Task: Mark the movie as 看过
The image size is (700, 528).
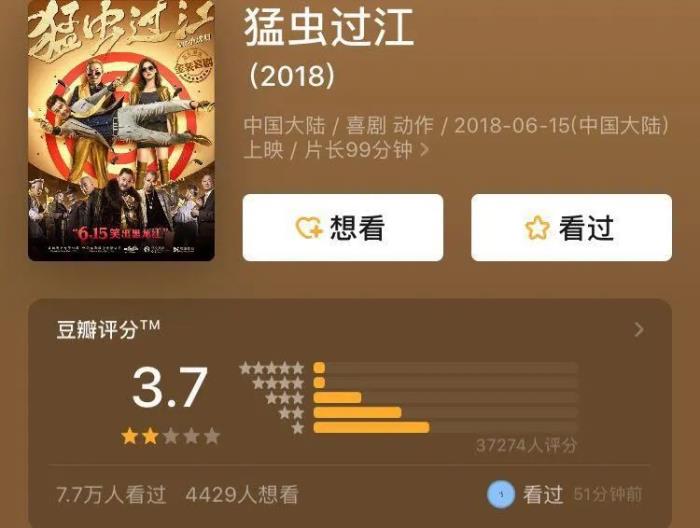Action: click(571, 228)
